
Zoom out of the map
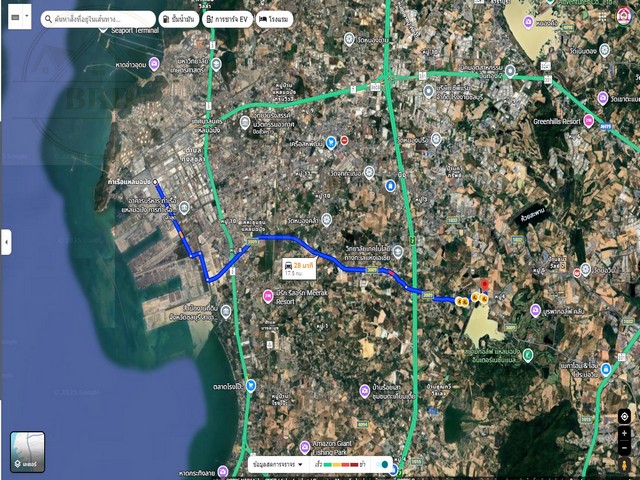(x=625, y=447)
